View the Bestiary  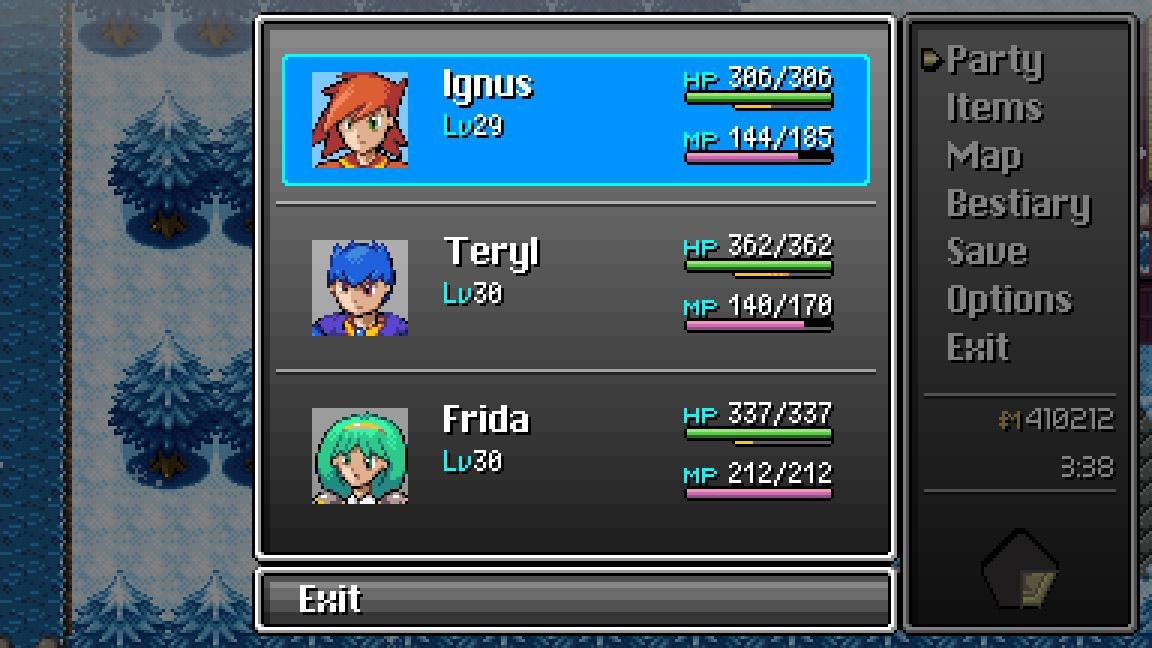pos(1018,204)
